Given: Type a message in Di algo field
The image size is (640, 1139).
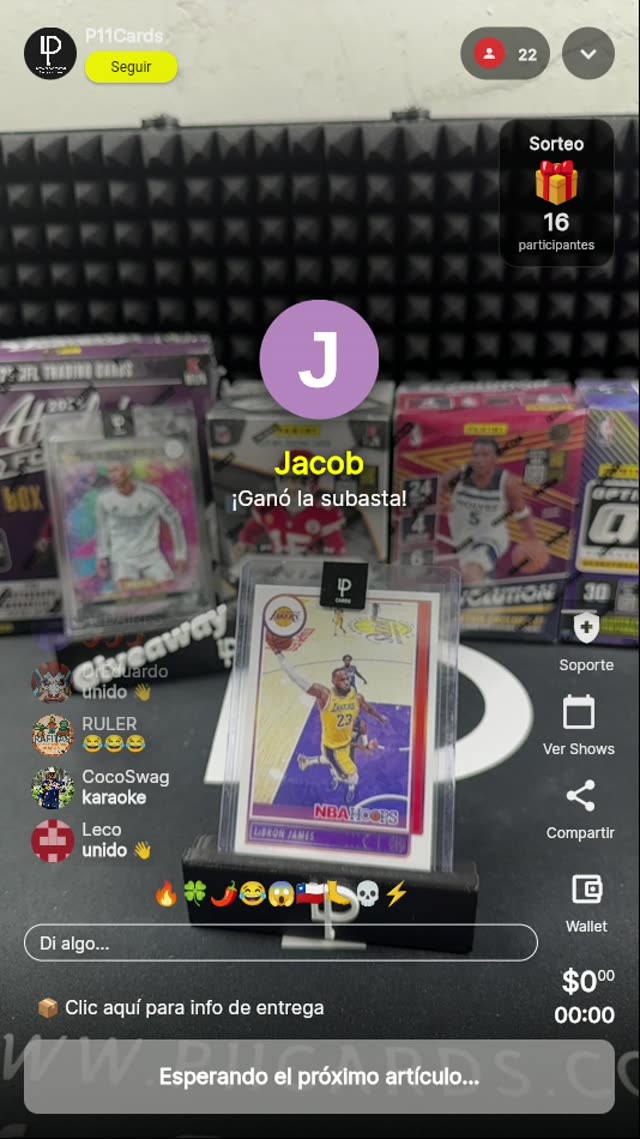Looking at the screenshot, I should tap(280, 943).
